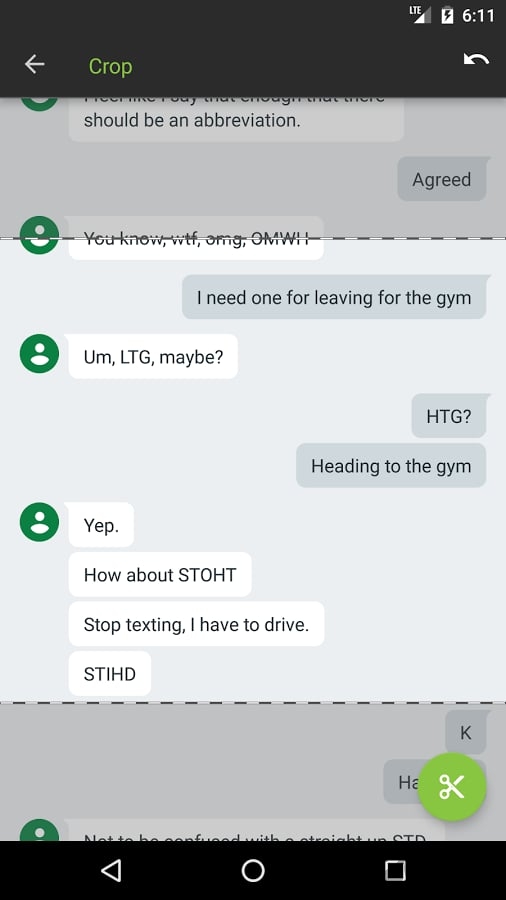Undo the last crop change
This screenshot has width=506, height=900.
point(476,59)
